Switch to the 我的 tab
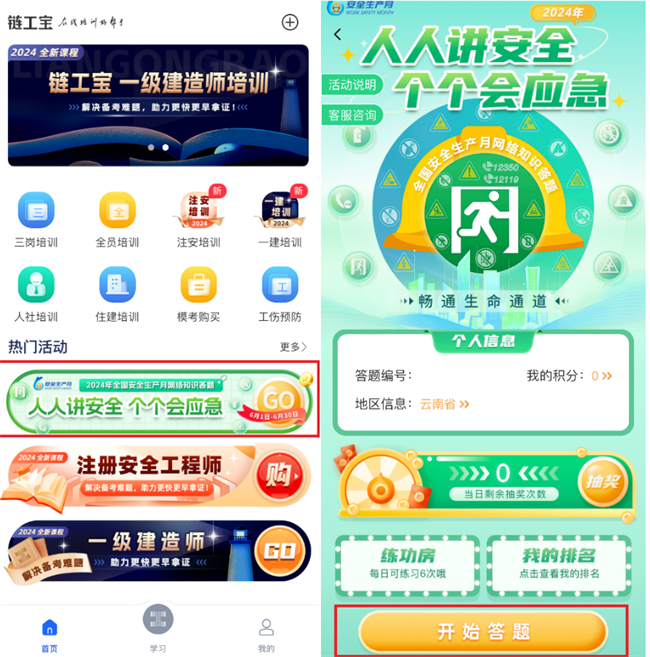This screenshot has width=650, height=657. click(266, 634)
